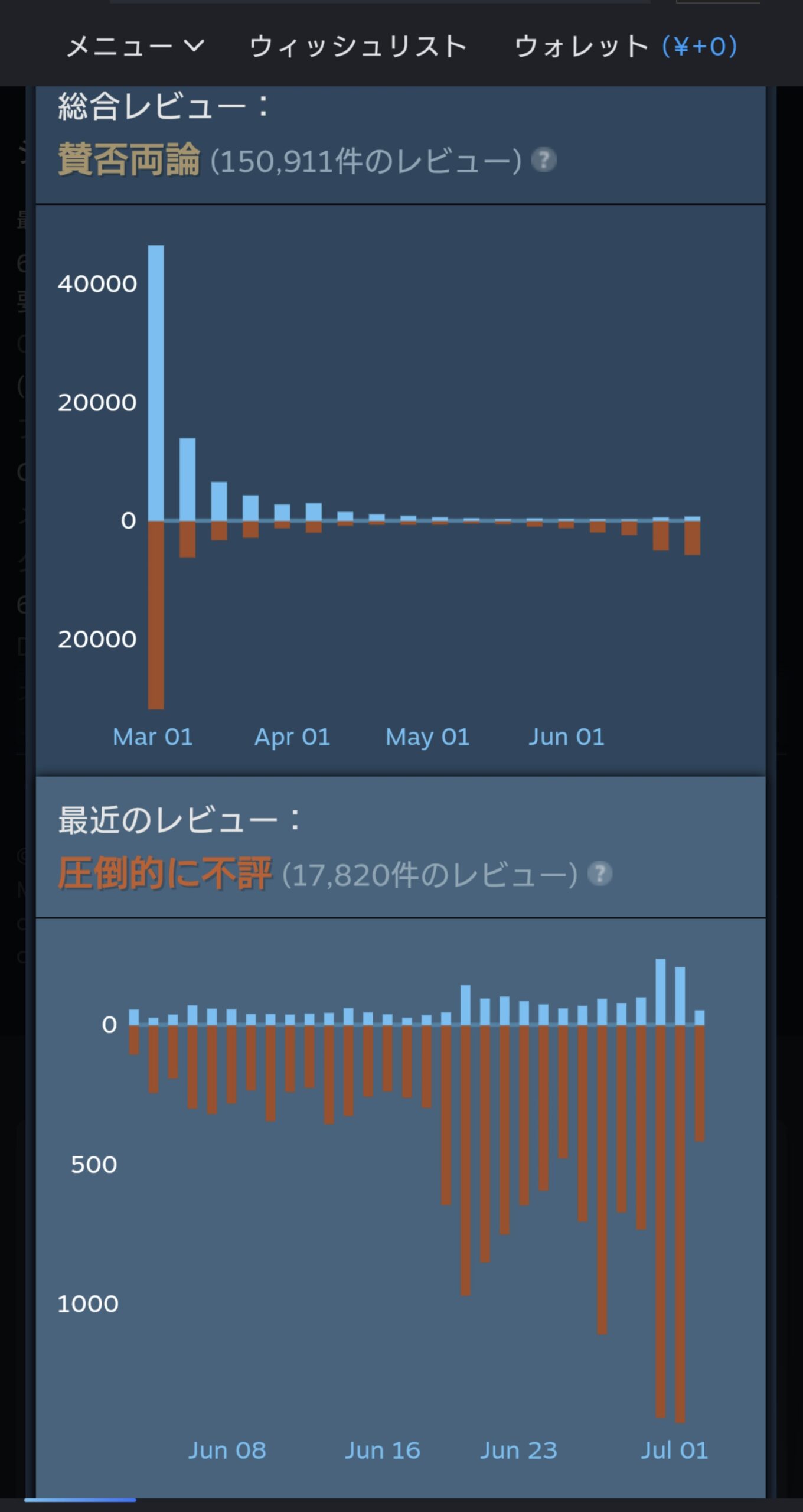Screen dimensions: 803x1512
Task: Select the tall Mar 01 bar in overall chart
Action: tap(156, 477)
